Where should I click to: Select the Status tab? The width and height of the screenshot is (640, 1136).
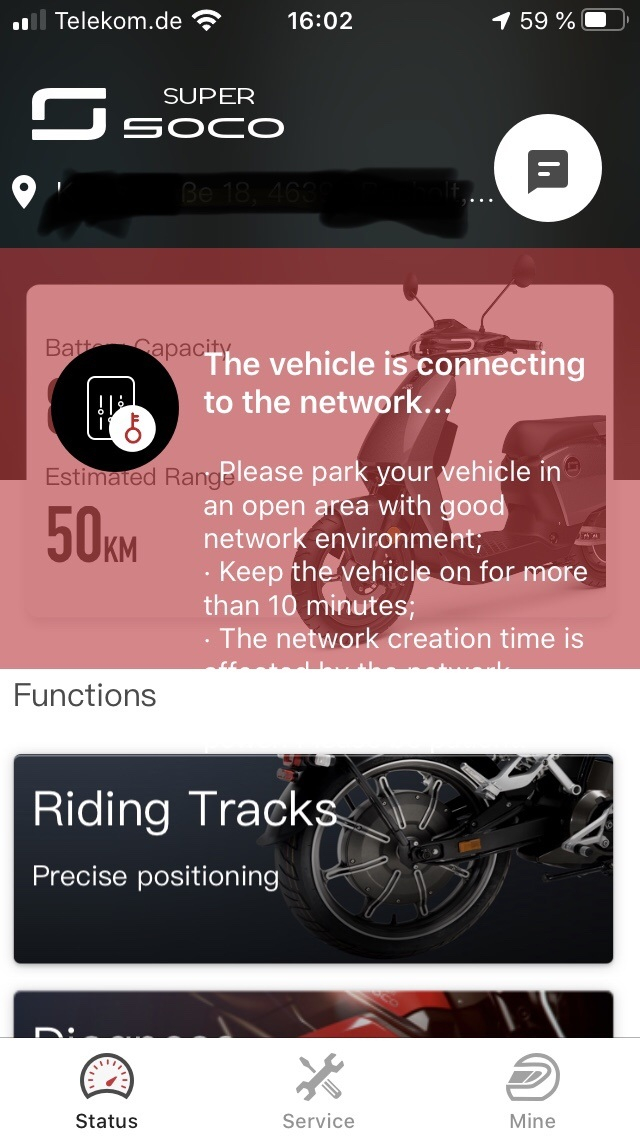106,1093
